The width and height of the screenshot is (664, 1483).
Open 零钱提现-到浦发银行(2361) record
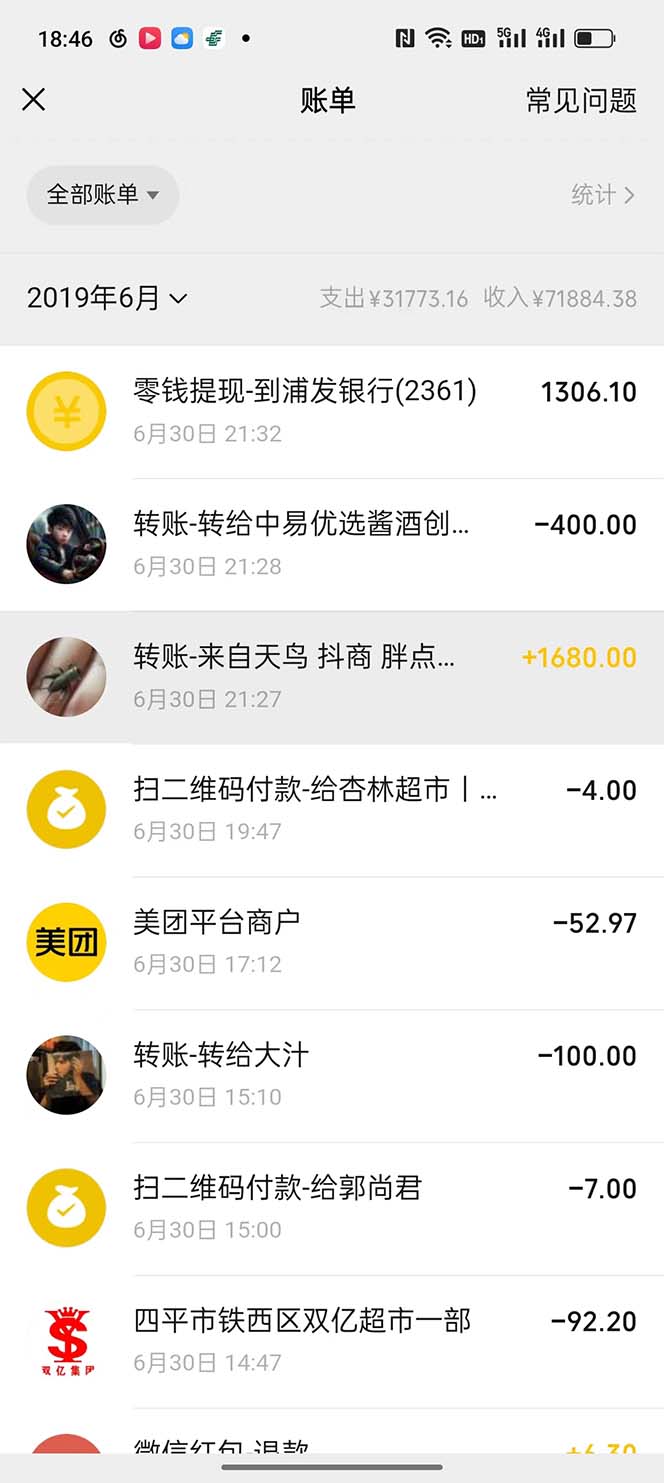[x=332, y=411]
